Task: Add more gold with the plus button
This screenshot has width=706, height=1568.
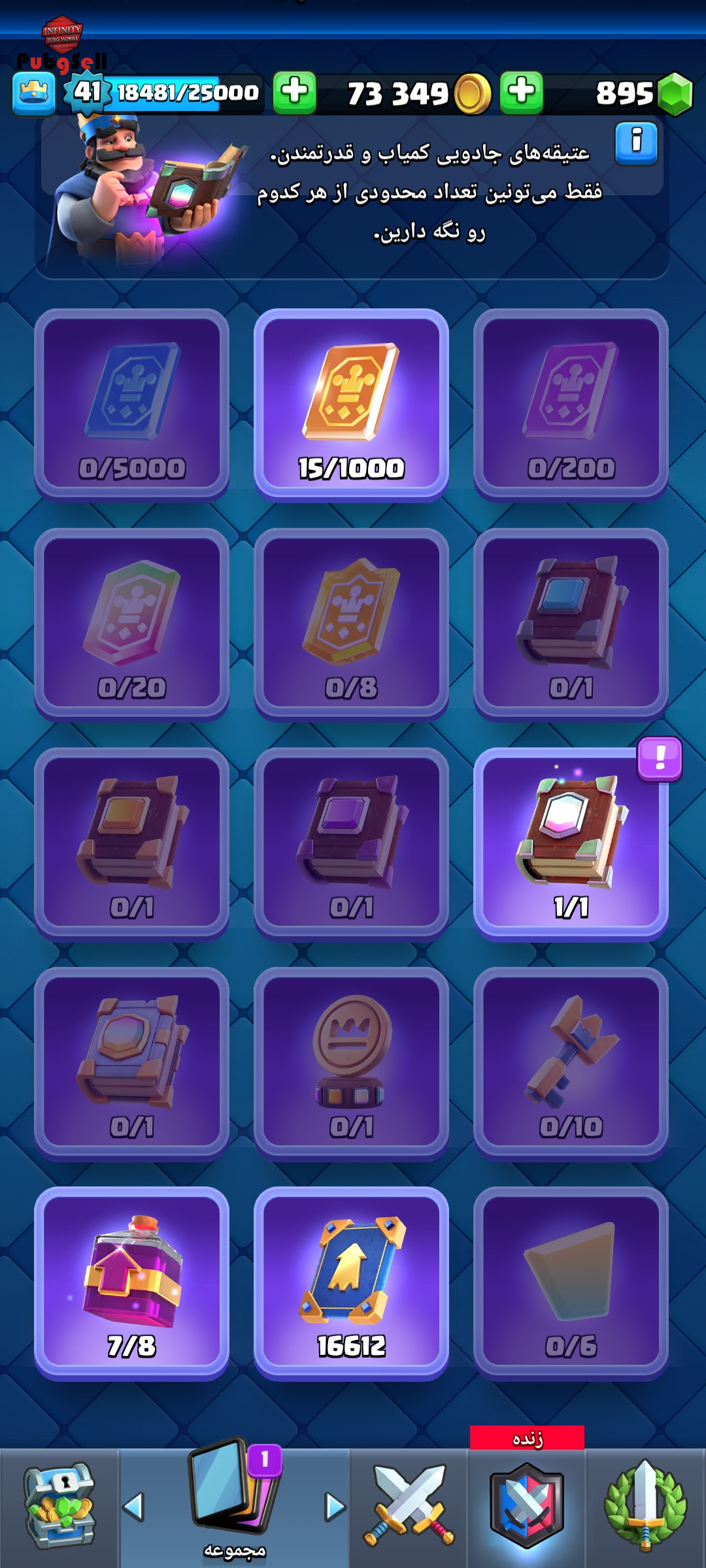Action: [x=295, y=92]
